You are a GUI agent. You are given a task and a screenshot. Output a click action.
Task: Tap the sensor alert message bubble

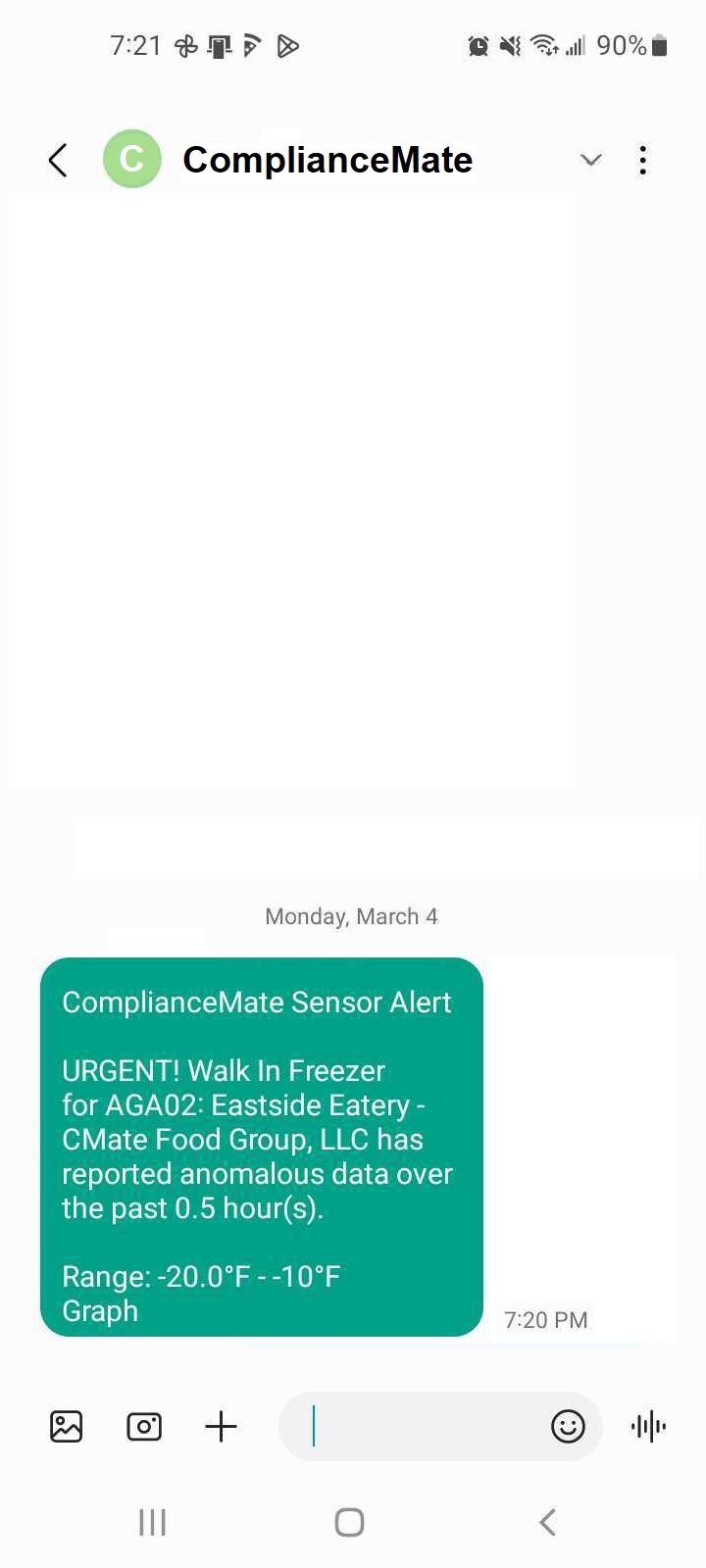(x=261, y=1147)
